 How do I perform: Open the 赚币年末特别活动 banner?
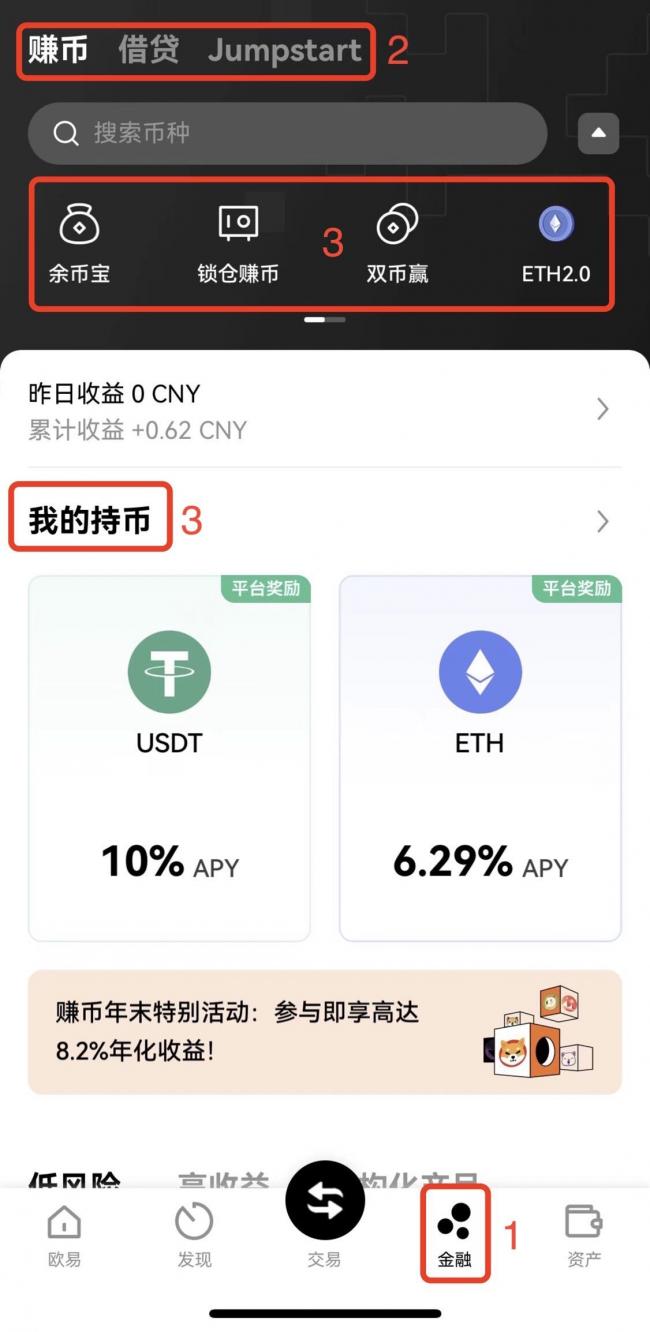[324, 1031]
